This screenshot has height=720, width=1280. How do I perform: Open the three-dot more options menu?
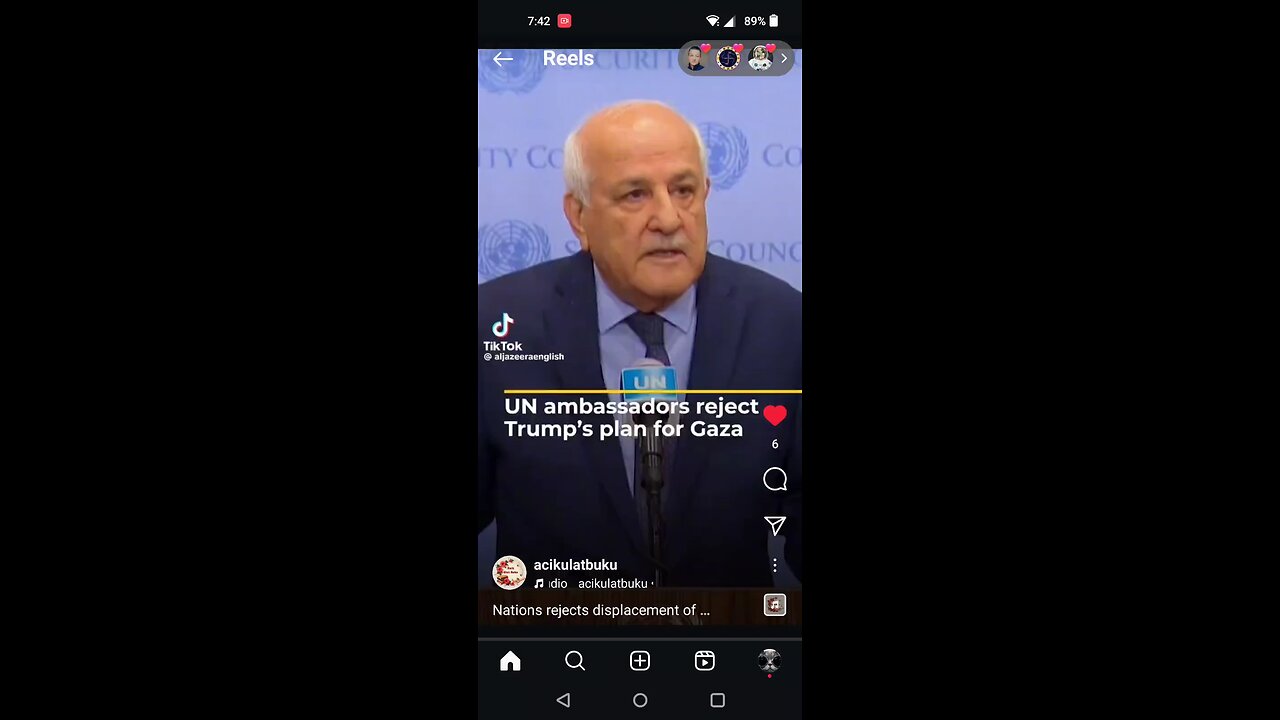[x=775, y=566]
